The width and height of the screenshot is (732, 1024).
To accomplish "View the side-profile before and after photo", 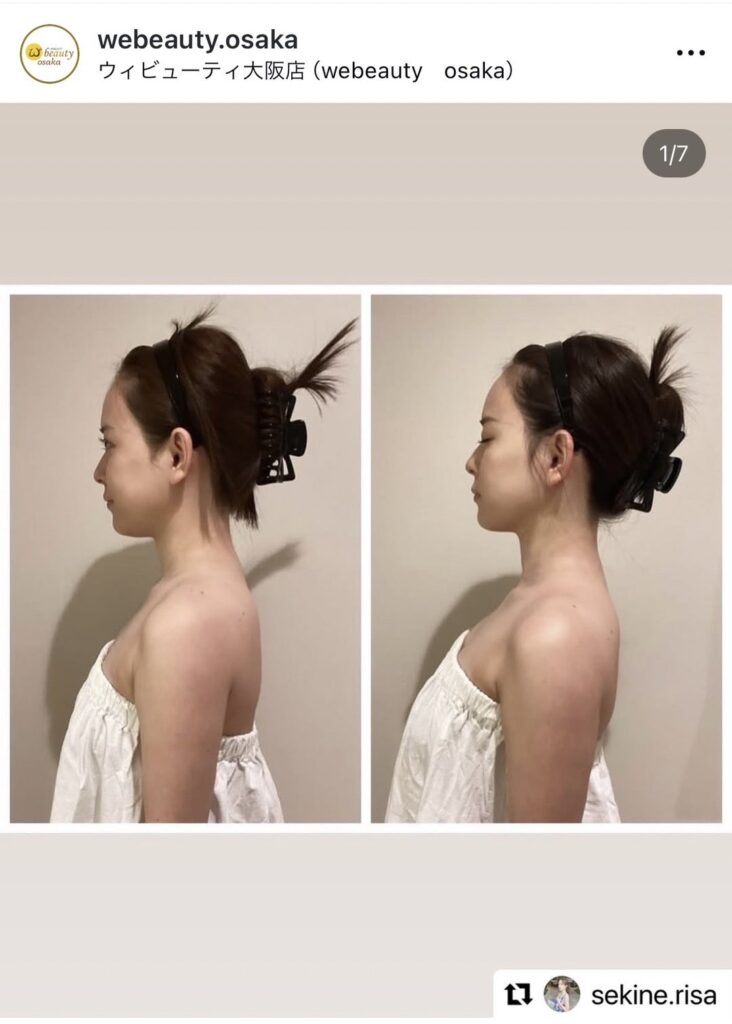I will click(366, 558).
